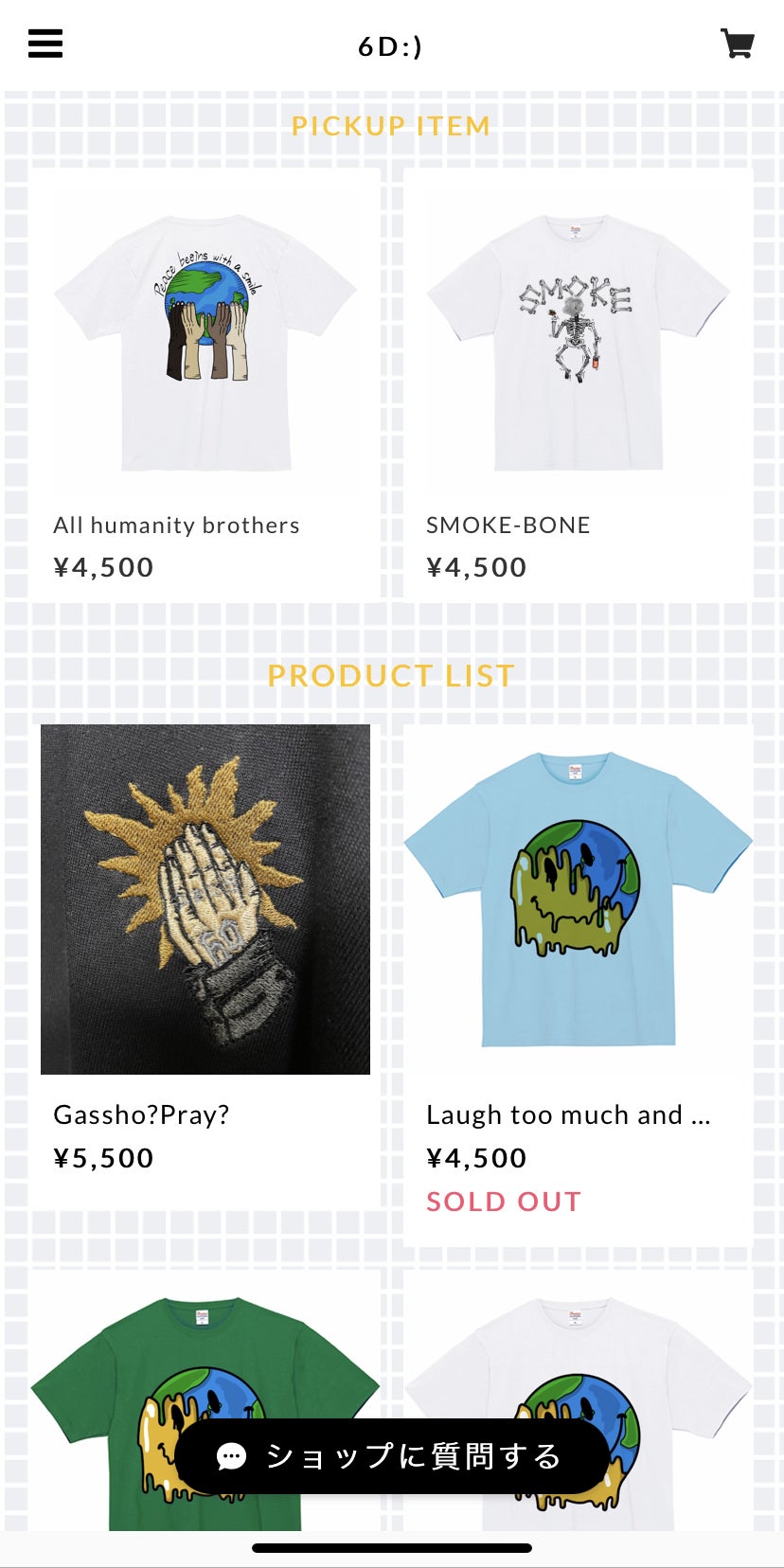The height and width of the screenshot is (1568, 784).
Task: View sold-out Laugh too much T-shirt
Action: [x=578, y=900]
